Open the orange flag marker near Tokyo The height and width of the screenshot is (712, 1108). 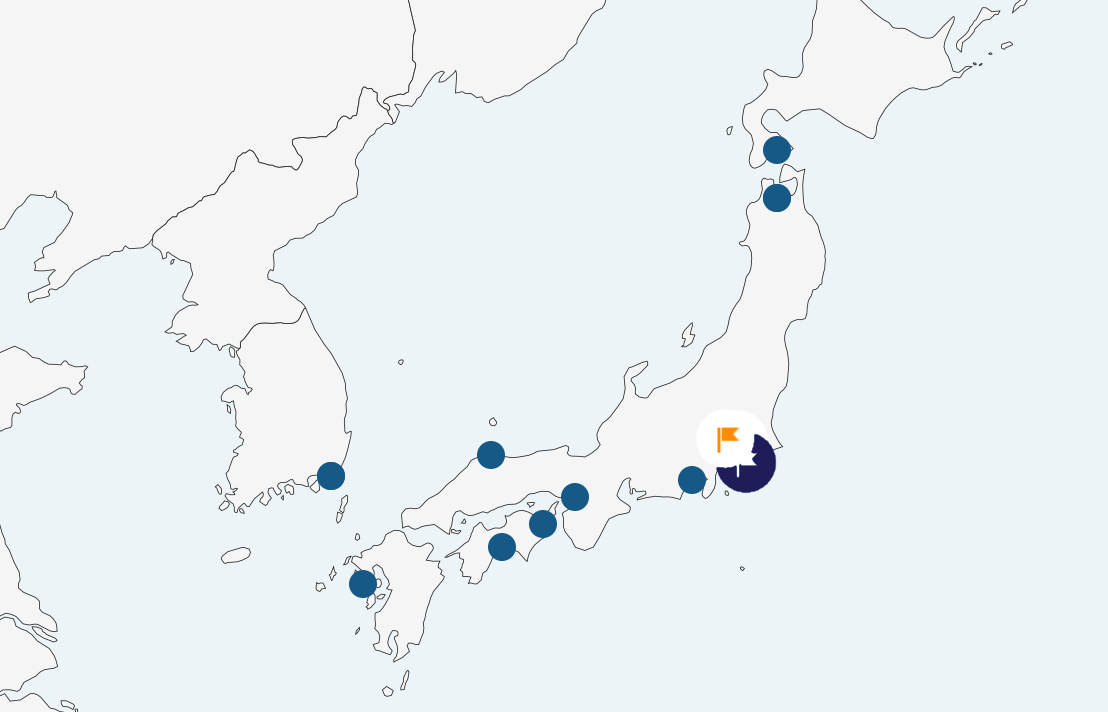[x=729, y=439]
